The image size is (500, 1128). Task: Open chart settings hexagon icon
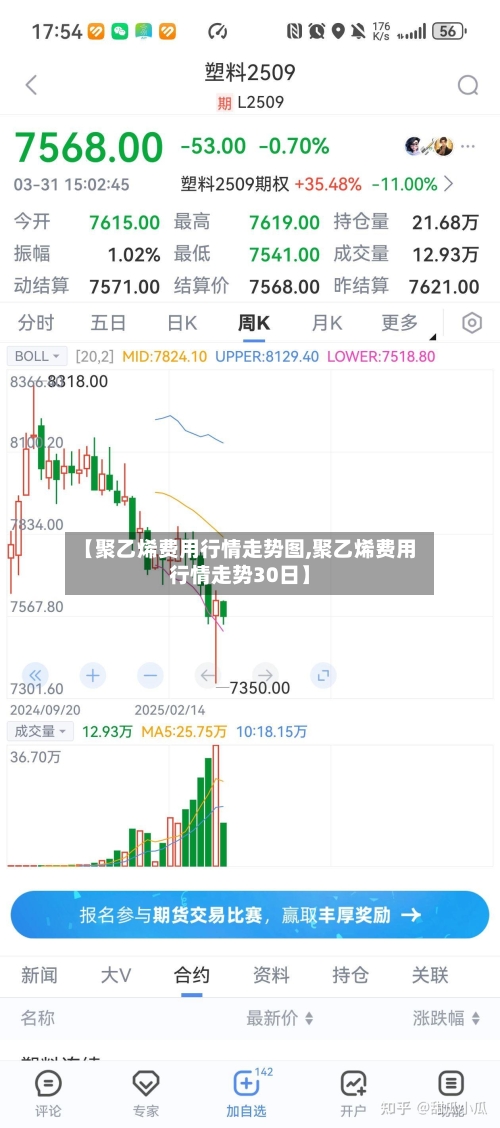coord(472,323)
